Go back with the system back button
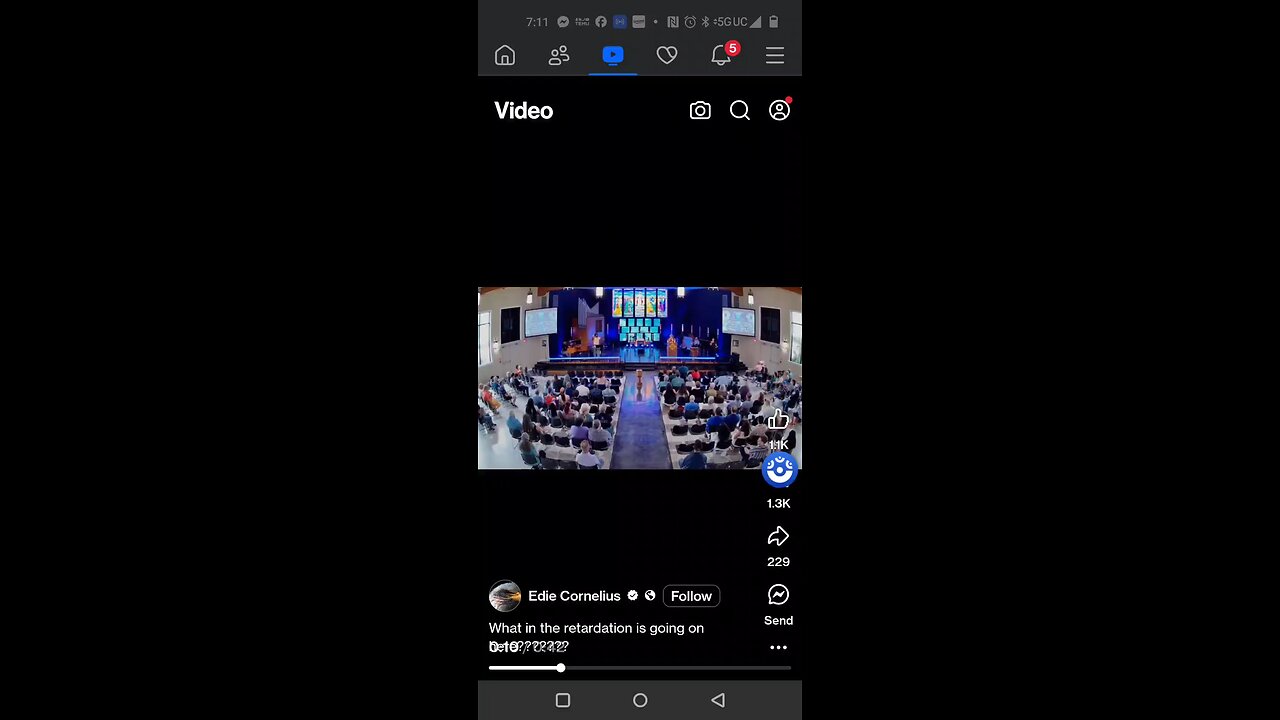Image resolution: width=1280 pixels, height=720 pixels. pyautogui.click(x=718, y=700)
